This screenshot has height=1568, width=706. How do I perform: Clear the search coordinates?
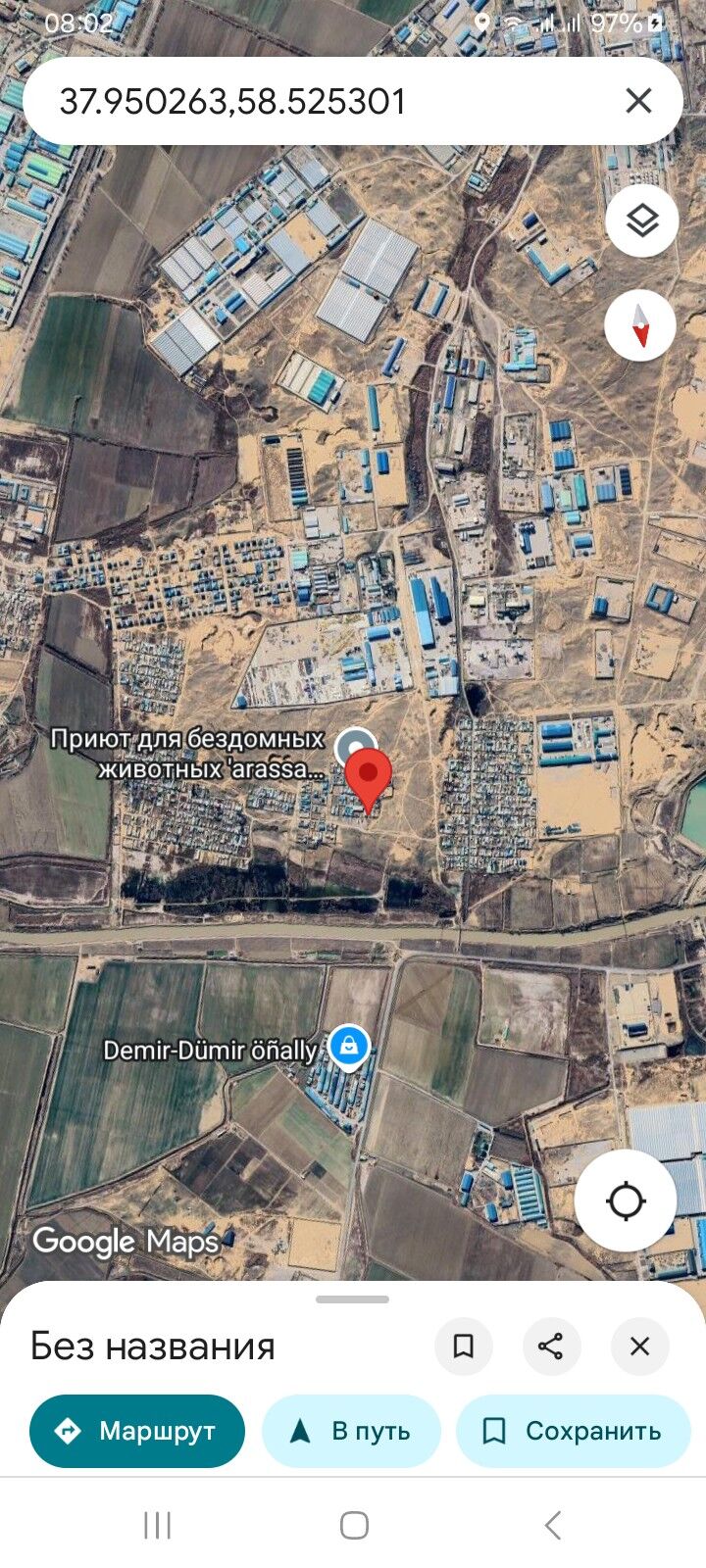click(638, 100)
